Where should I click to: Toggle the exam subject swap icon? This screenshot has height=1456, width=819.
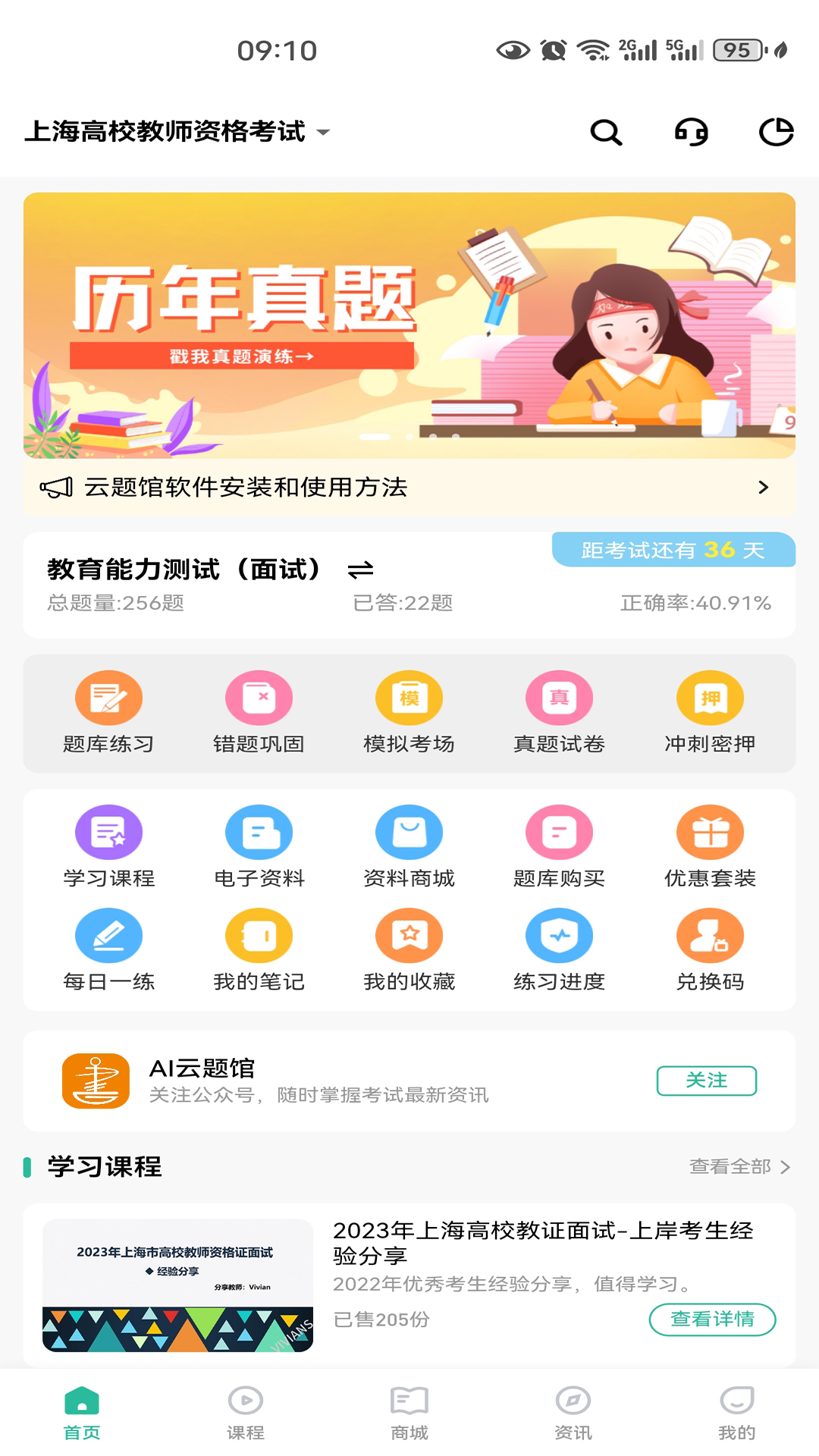point(360,570)
